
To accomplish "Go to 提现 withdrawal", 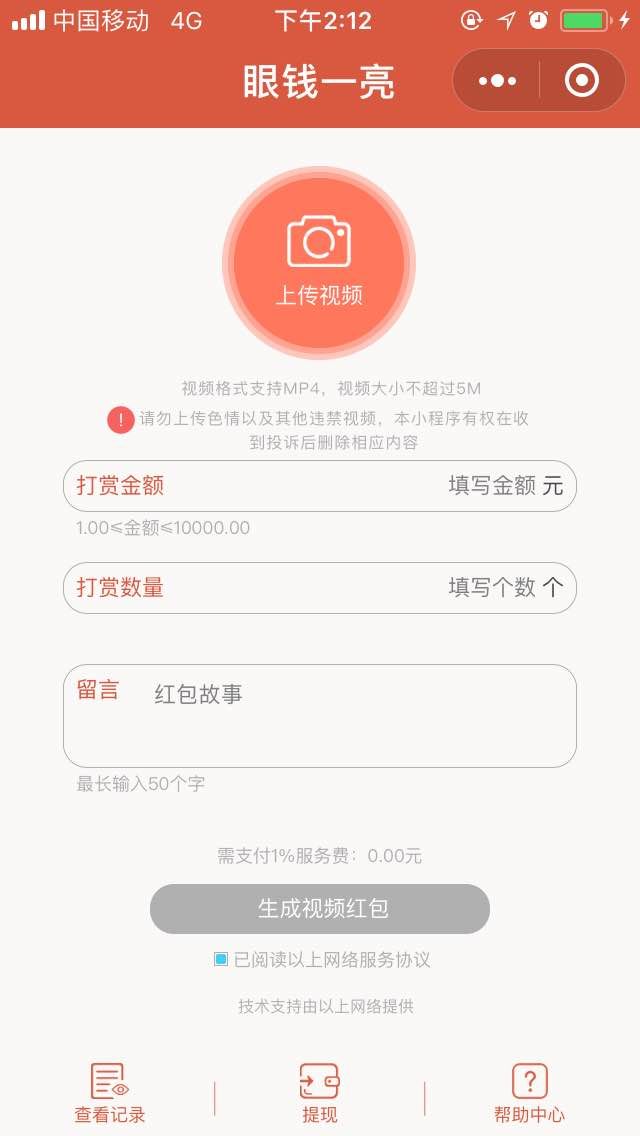I will (x=320, y=1094).
